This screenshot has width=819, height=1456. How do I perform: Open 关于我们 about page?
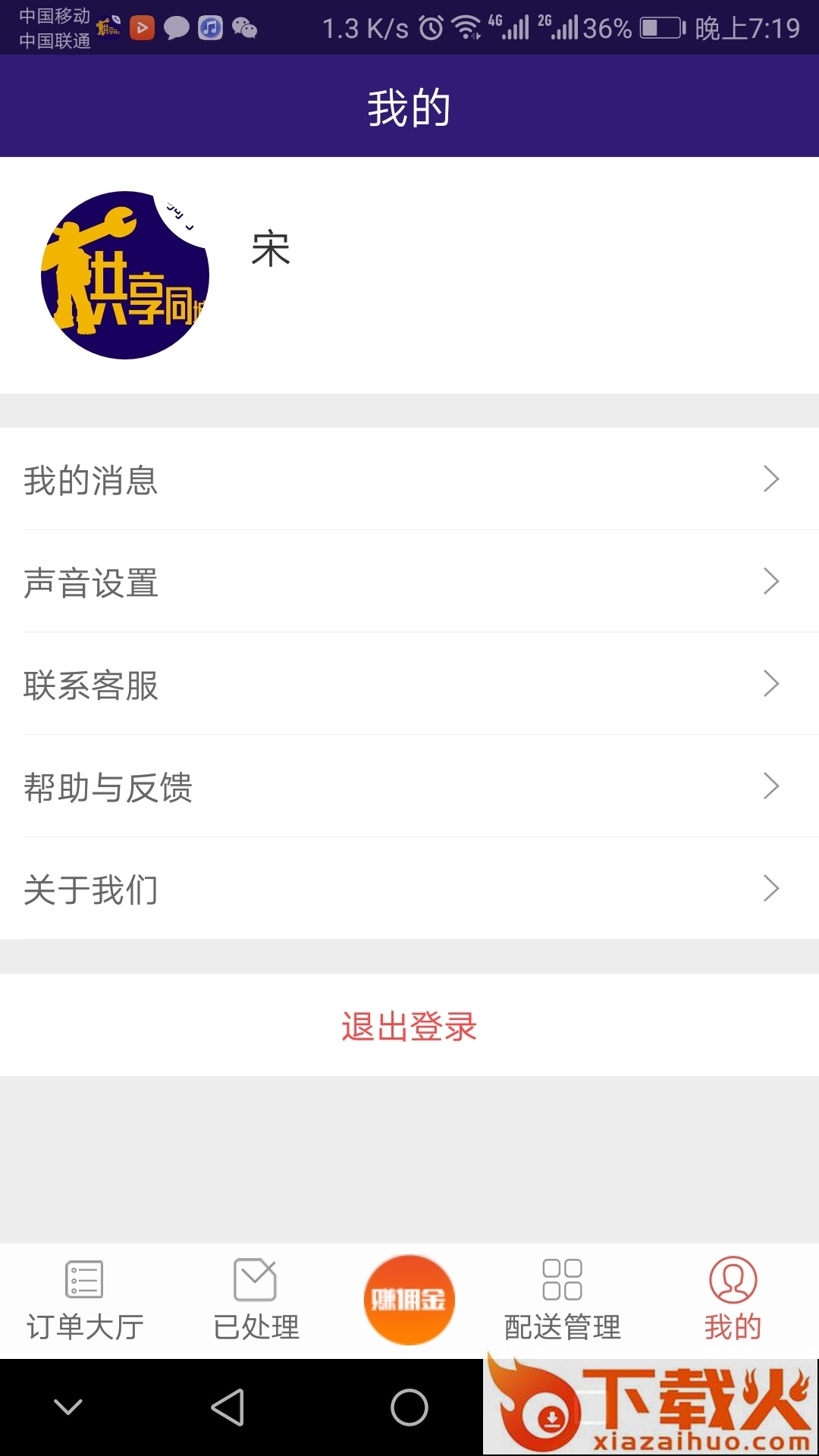point(409,889)
